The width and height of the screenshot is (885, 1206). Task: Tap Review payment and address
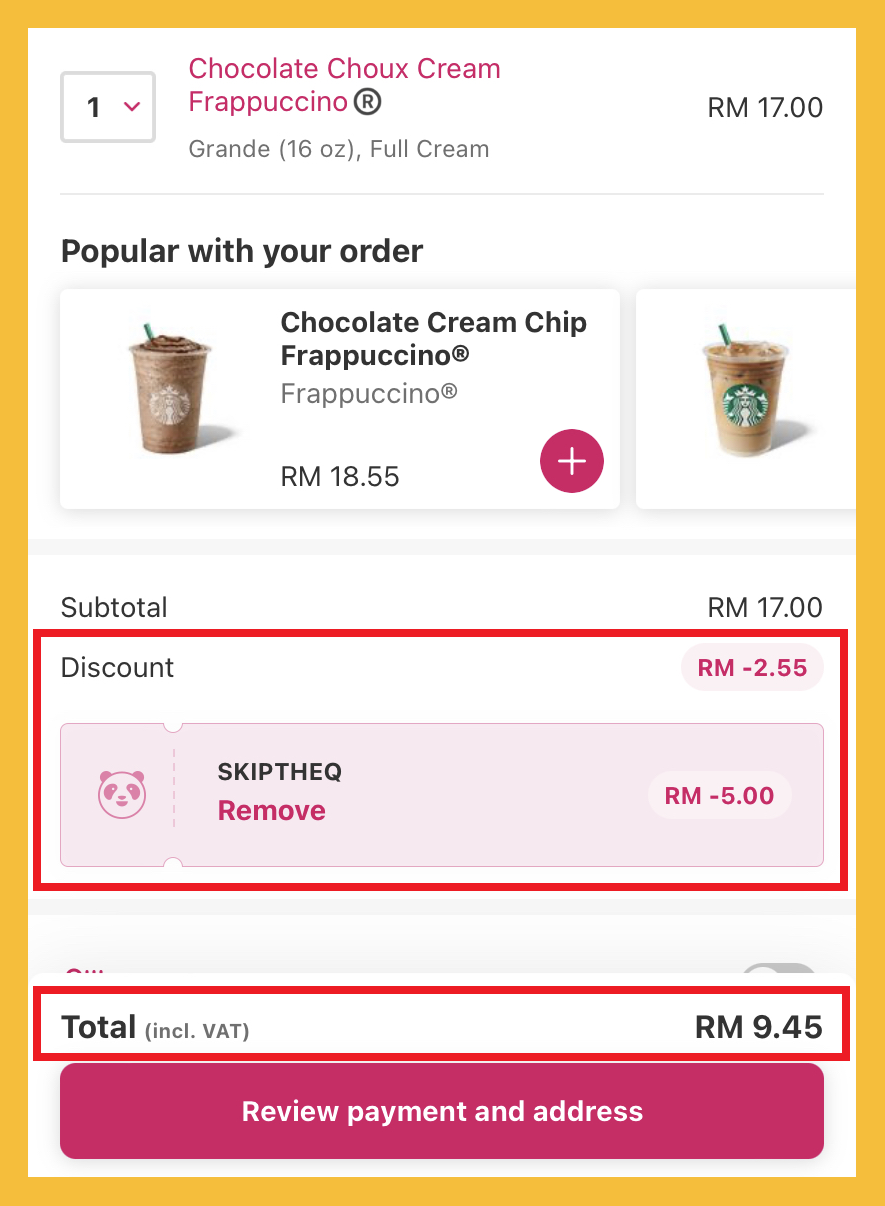point(442,1111)
